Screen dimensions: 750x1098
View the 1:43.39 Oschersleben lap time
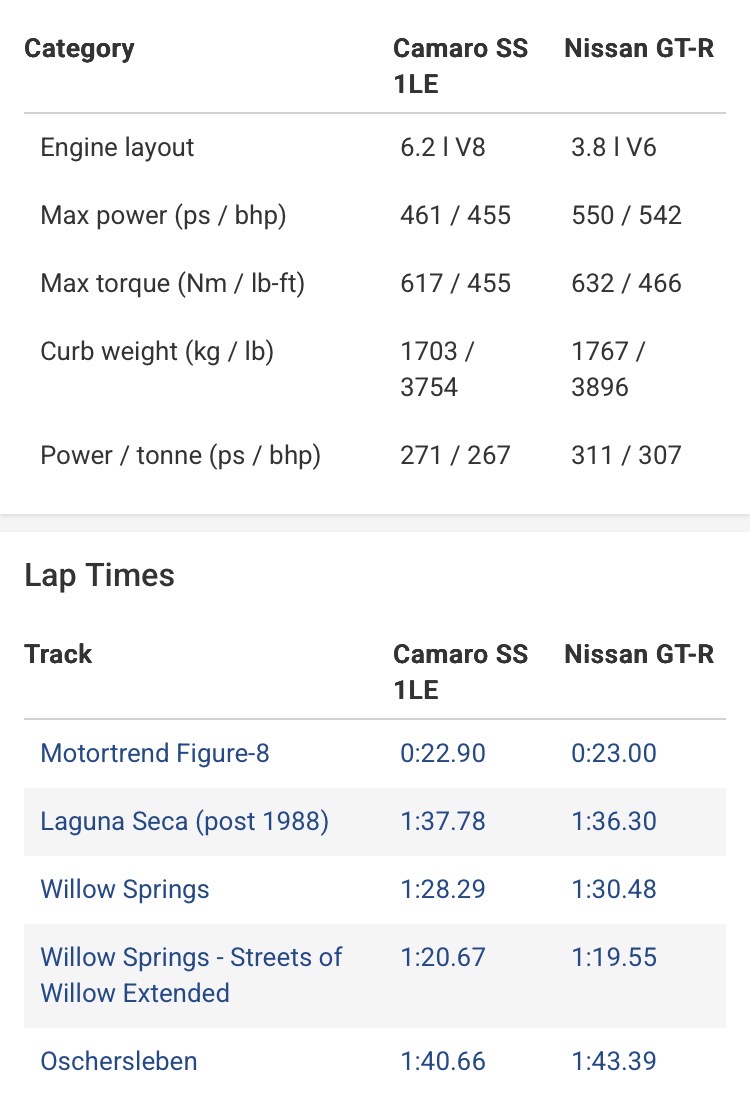click(x=613, y=1061)
